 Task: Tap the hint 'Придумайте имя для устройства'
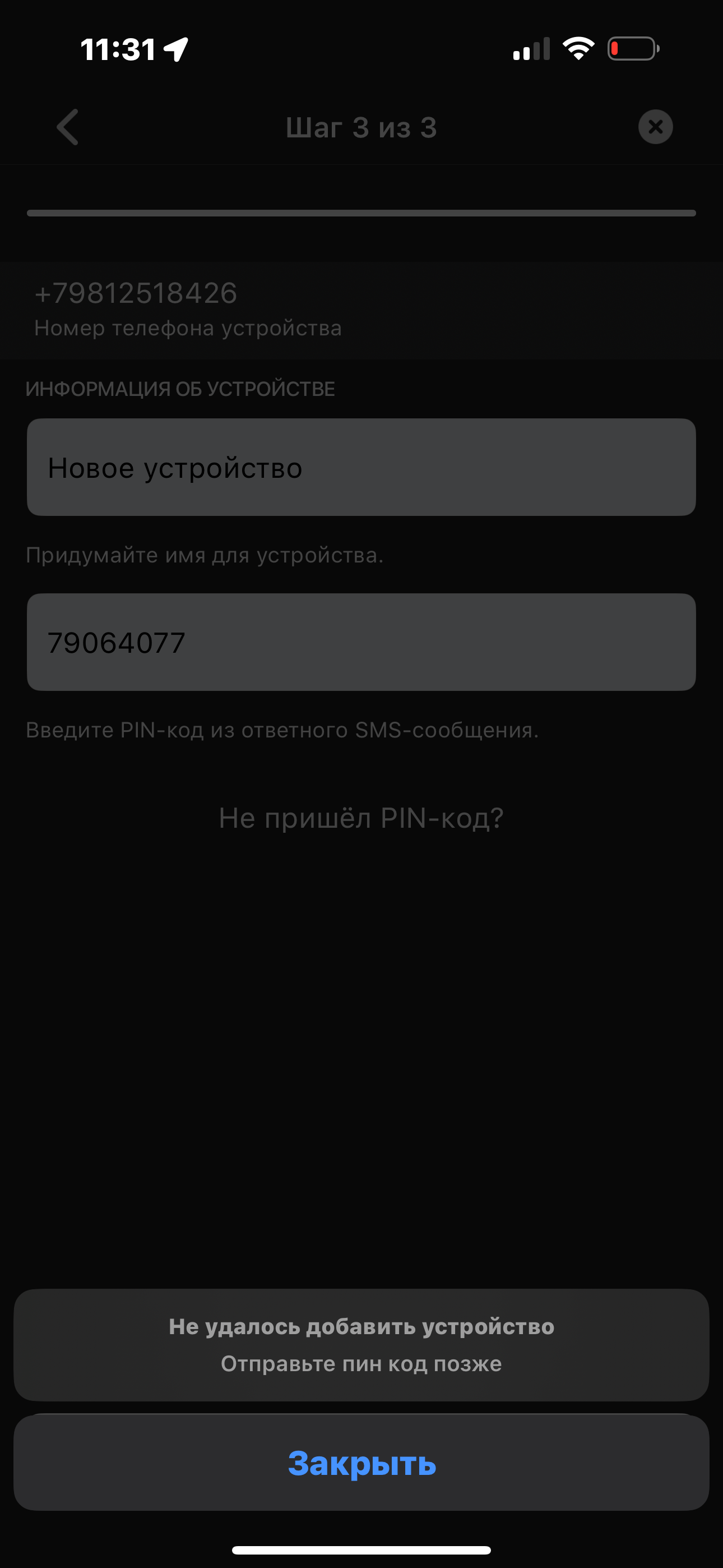[x=205, y=555]
